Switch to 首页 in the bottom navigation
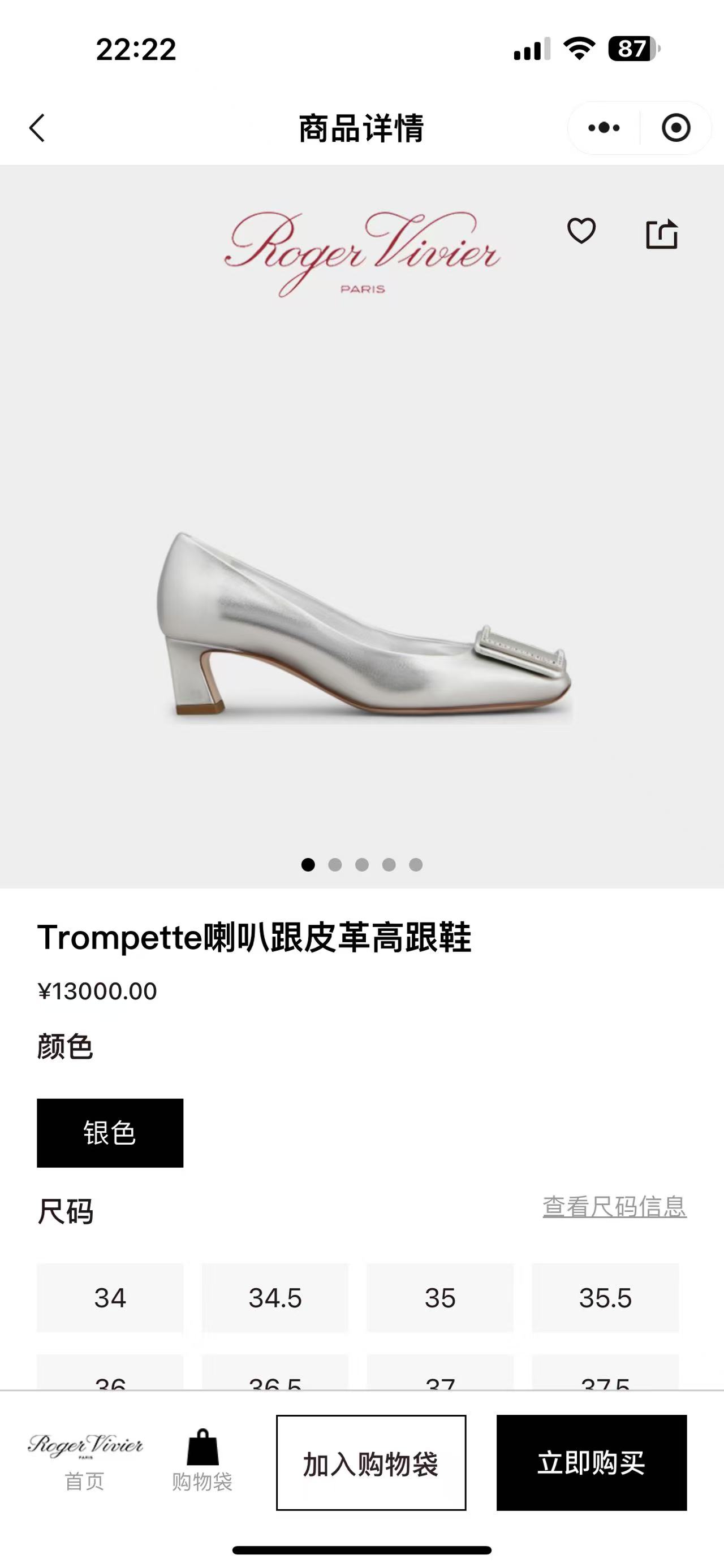The width and height of the screenshot is (724, 1568). (x=84, y=1459)
